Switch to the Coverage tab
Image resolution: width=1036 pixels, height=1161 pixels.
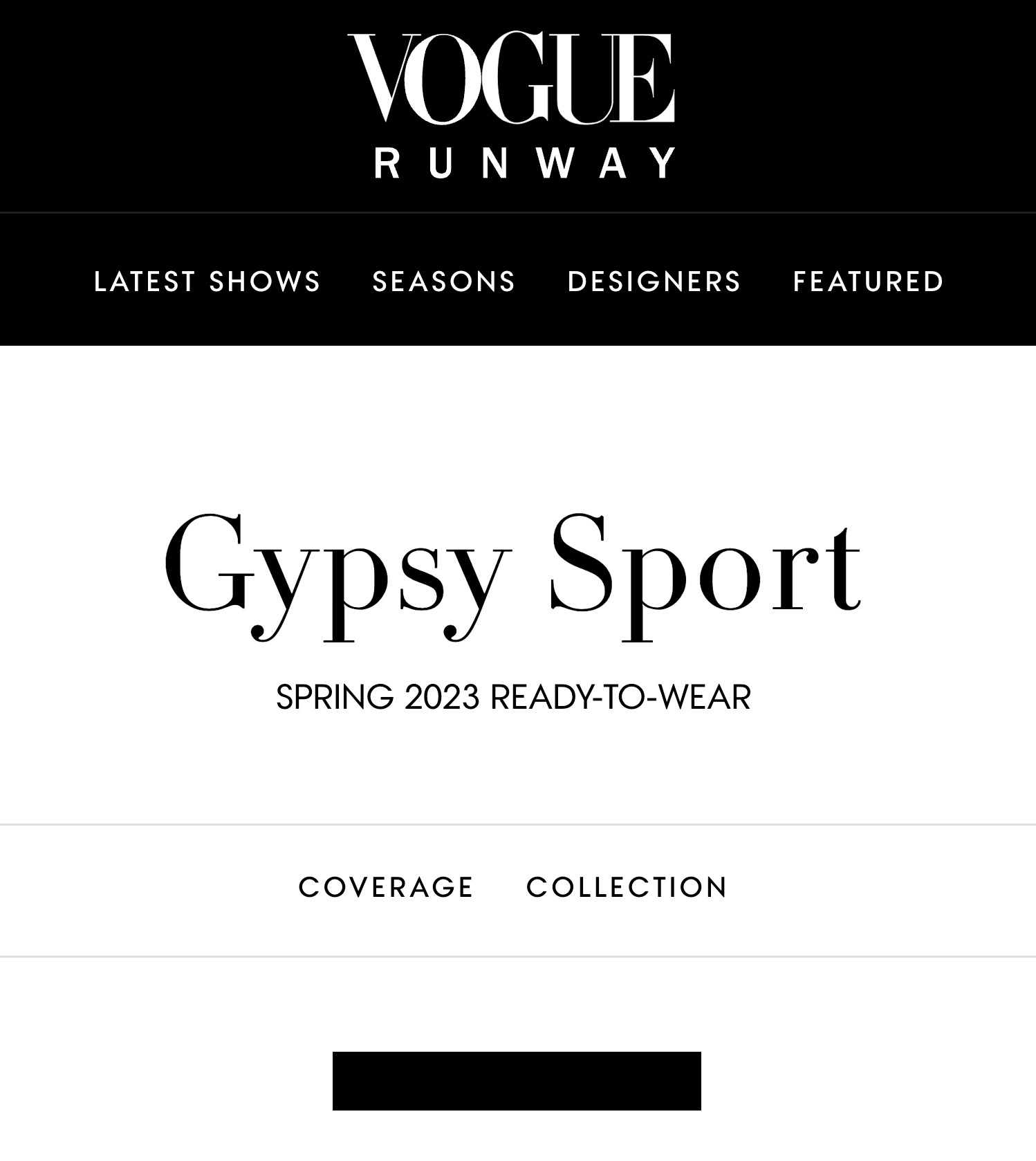386,887
